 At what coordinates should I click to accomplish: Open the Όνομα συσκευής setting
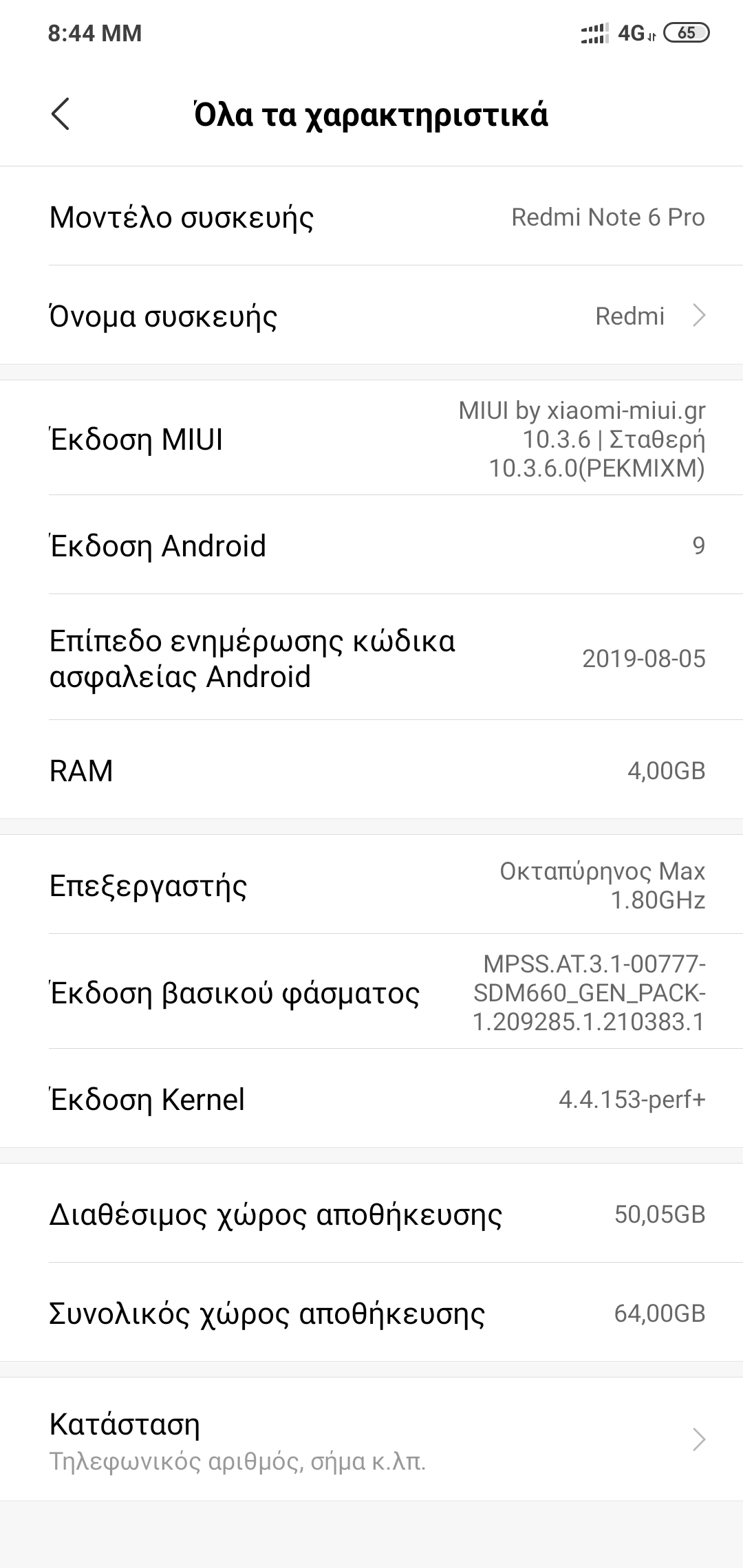[371, 316]
